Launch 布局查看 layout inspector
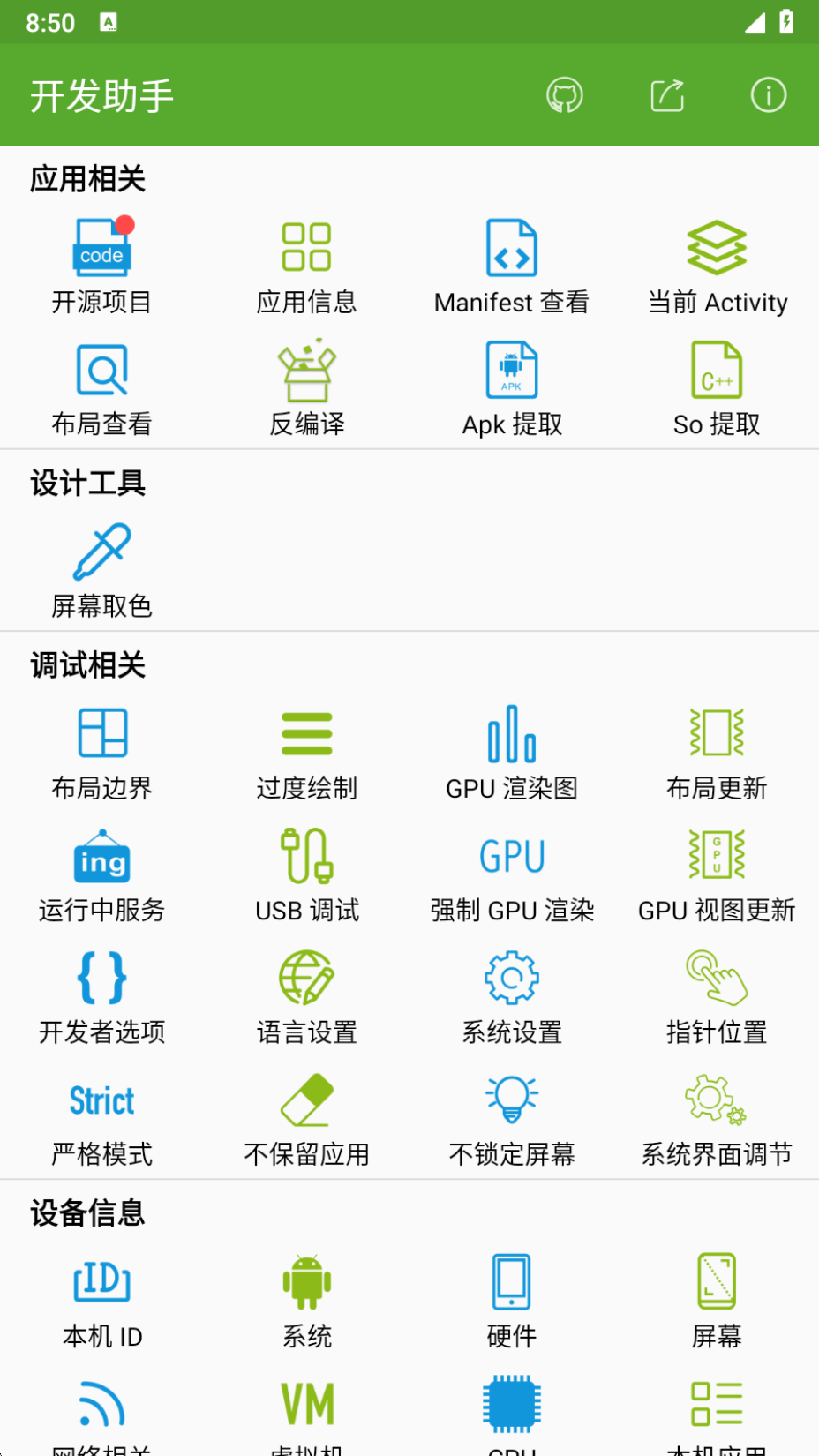The width and height of the screenshot is (819, 1456). pyautogui.click(x=102, y=388)
